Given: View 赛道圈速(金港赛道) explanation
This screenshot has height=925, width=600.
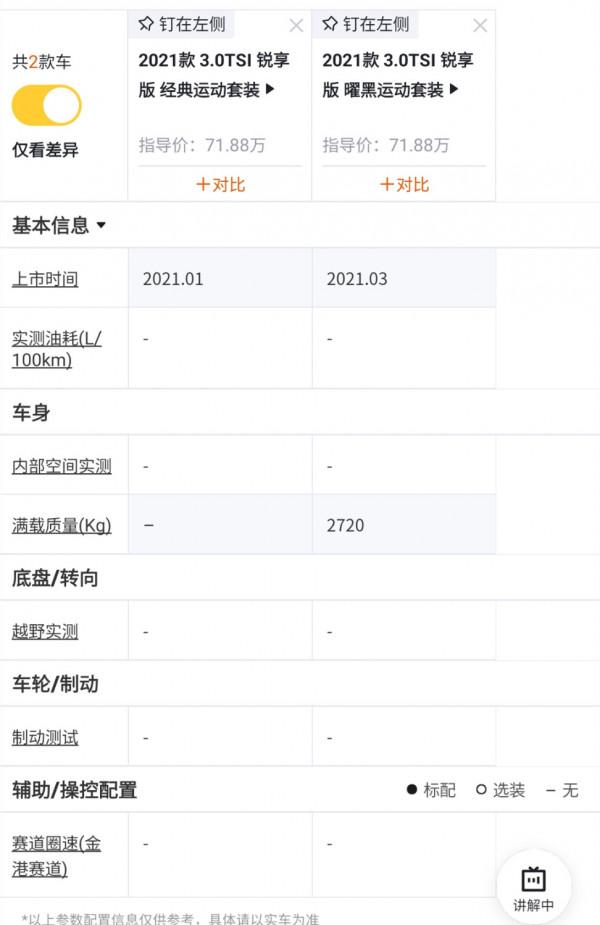Looking at the screenshot, I should click(56, 856).
